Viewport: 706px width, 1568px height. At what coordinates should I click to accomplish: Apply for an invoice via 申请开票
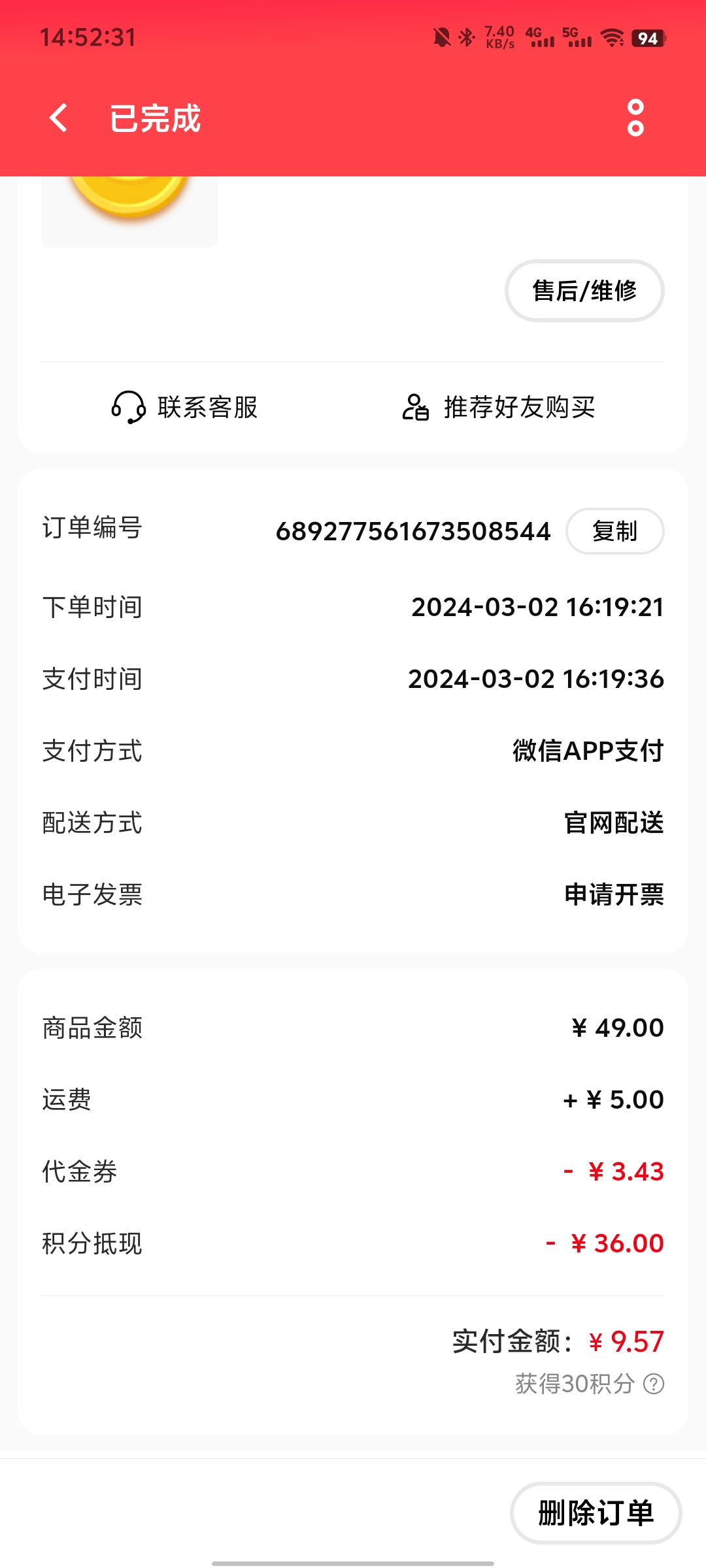pos(614,894)
